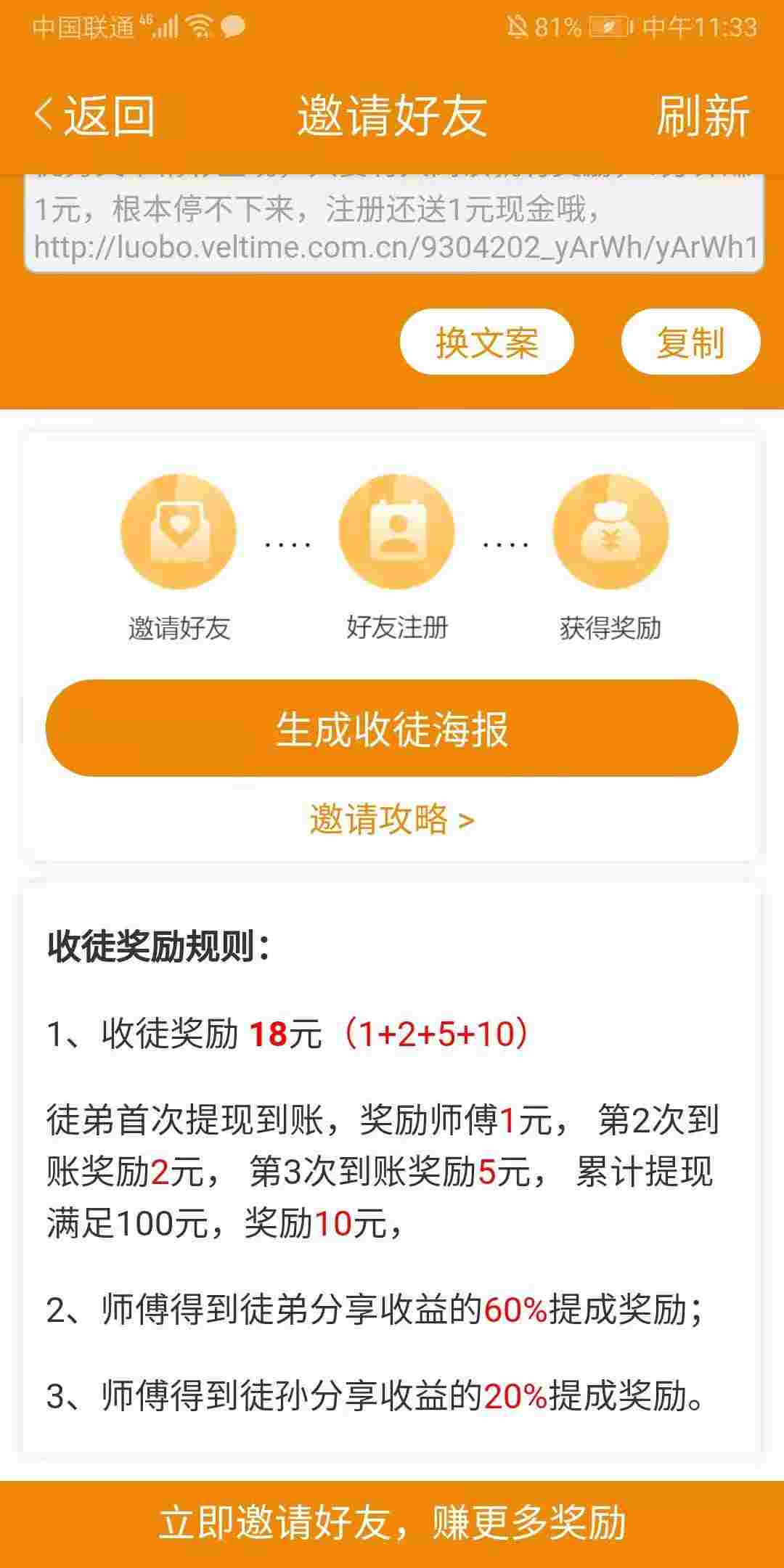
Task: Generate poster via 生成收徒海报
Action: [x=392, y=728]
